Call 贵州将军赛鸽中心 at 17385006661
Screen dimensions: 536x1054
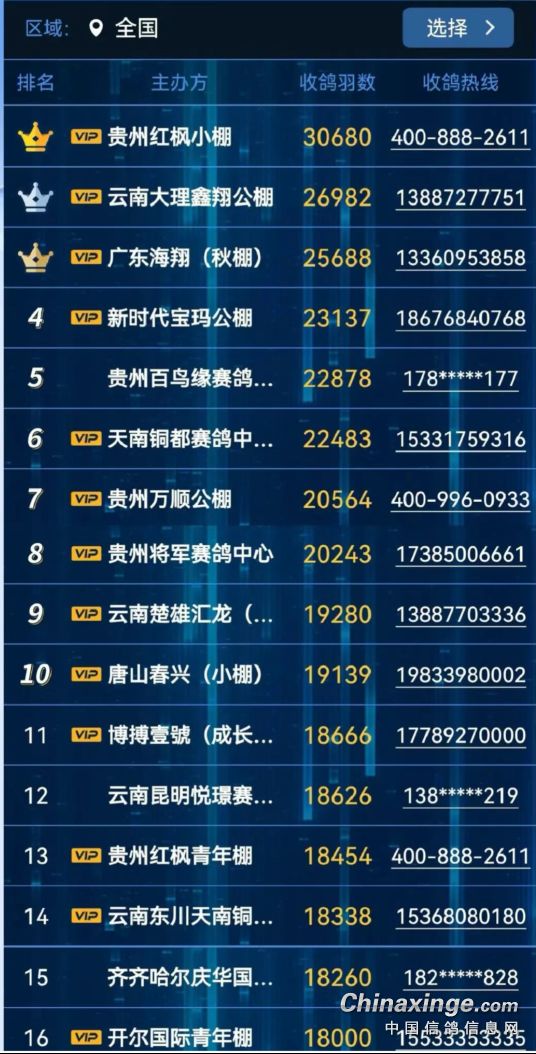click(x=460, y=554)
